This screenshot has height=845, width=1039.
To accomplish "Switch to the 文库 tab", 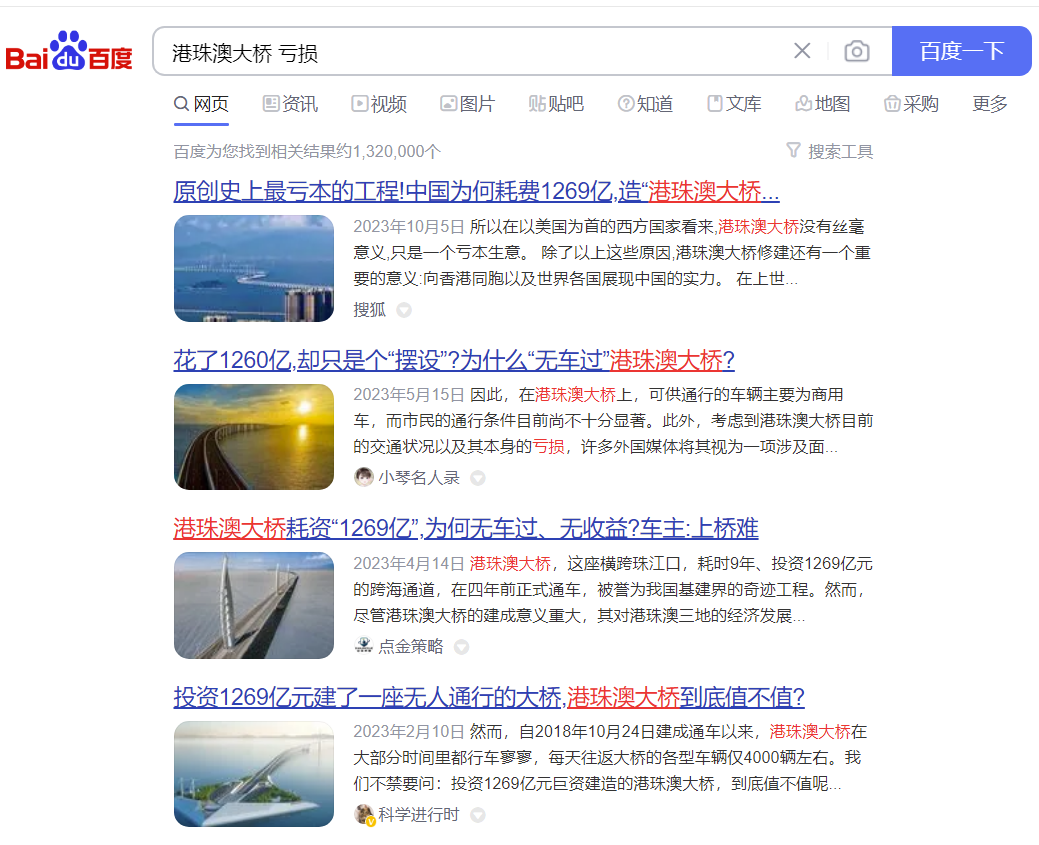I will click(x=734, y=104).
